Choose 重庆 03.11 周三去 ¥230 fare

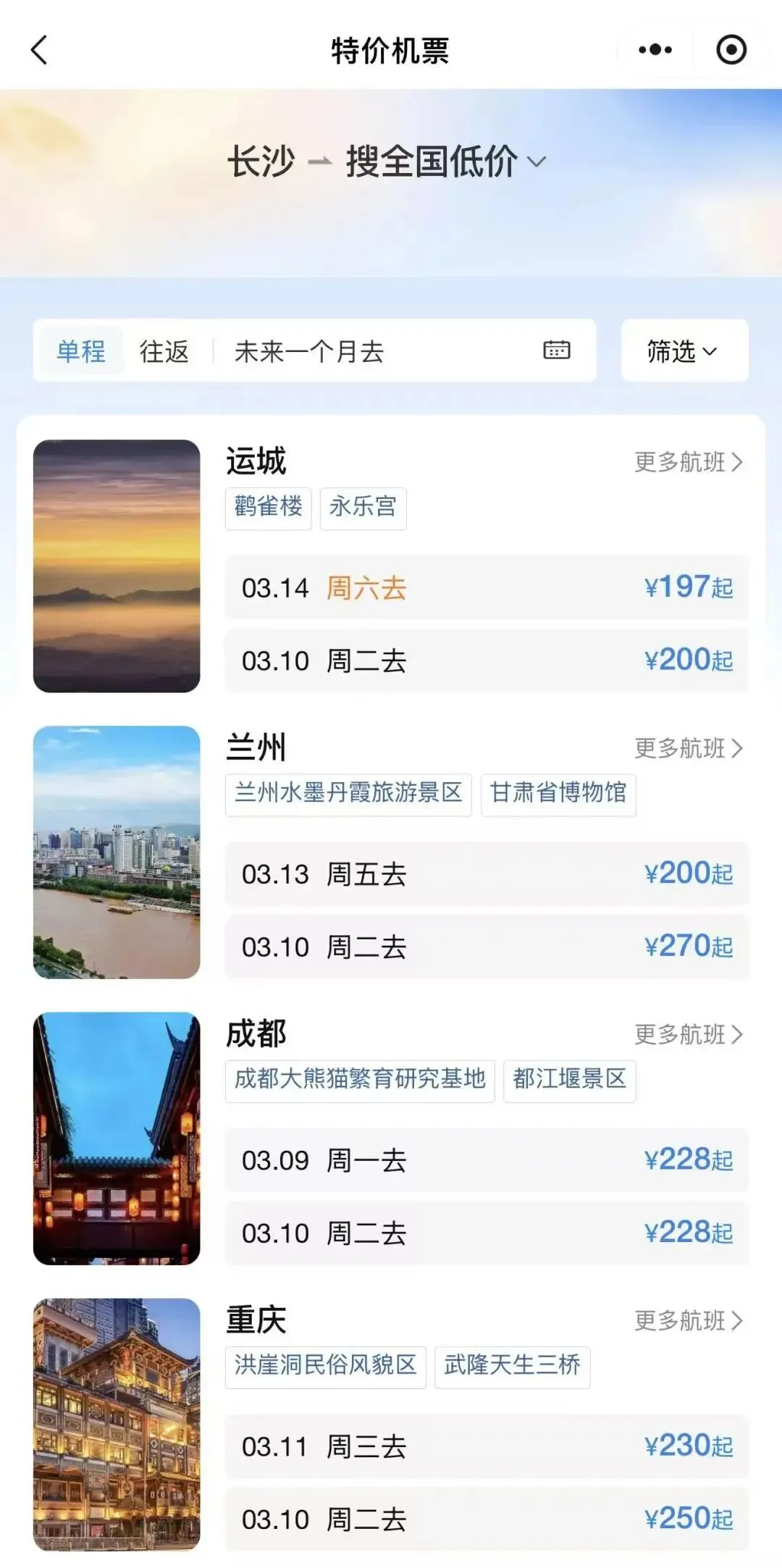click(487, 1446)
